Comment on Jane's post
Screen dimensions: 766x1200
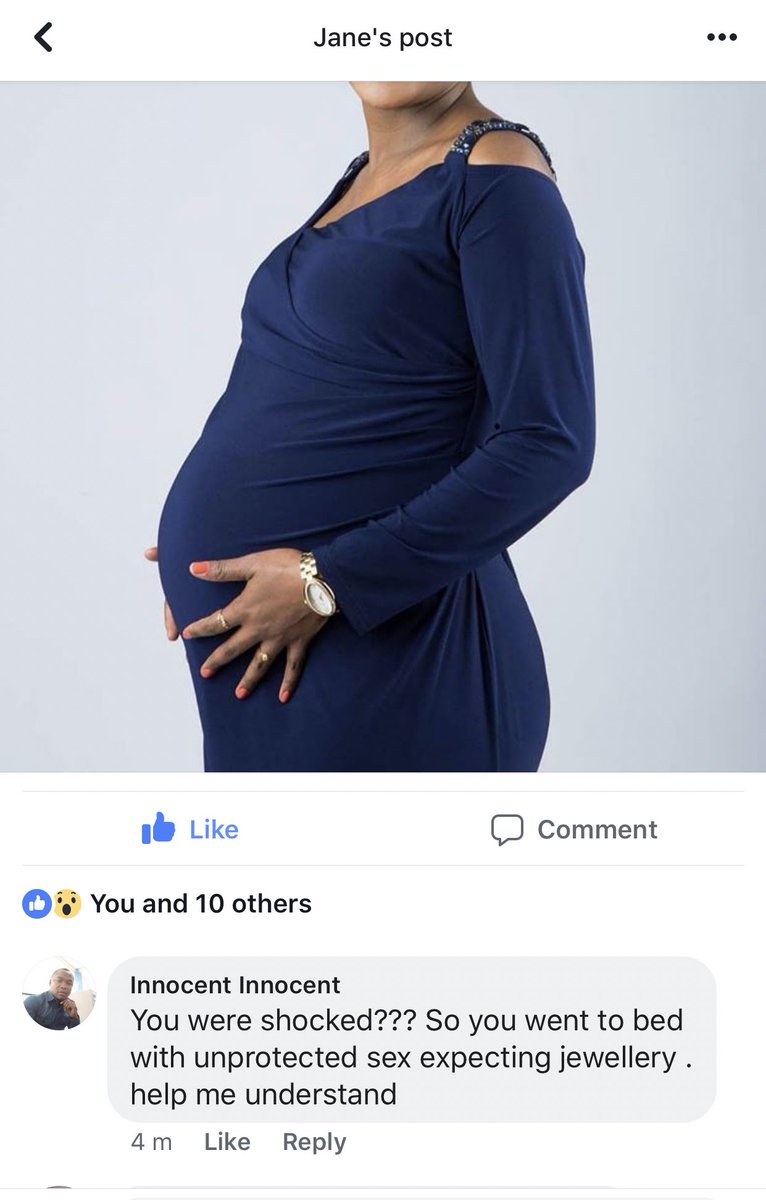point(574,829)
